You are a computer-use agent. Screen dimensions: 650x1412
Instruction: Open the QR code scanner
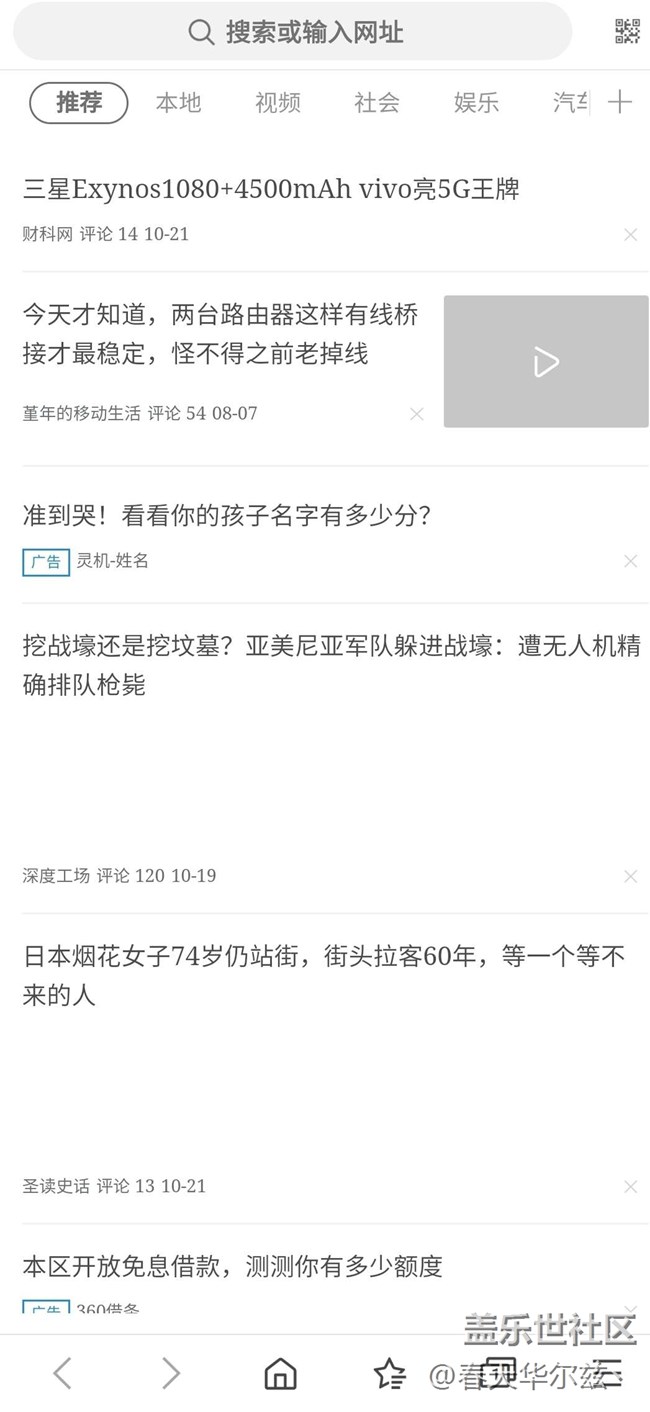coord(627,32)
